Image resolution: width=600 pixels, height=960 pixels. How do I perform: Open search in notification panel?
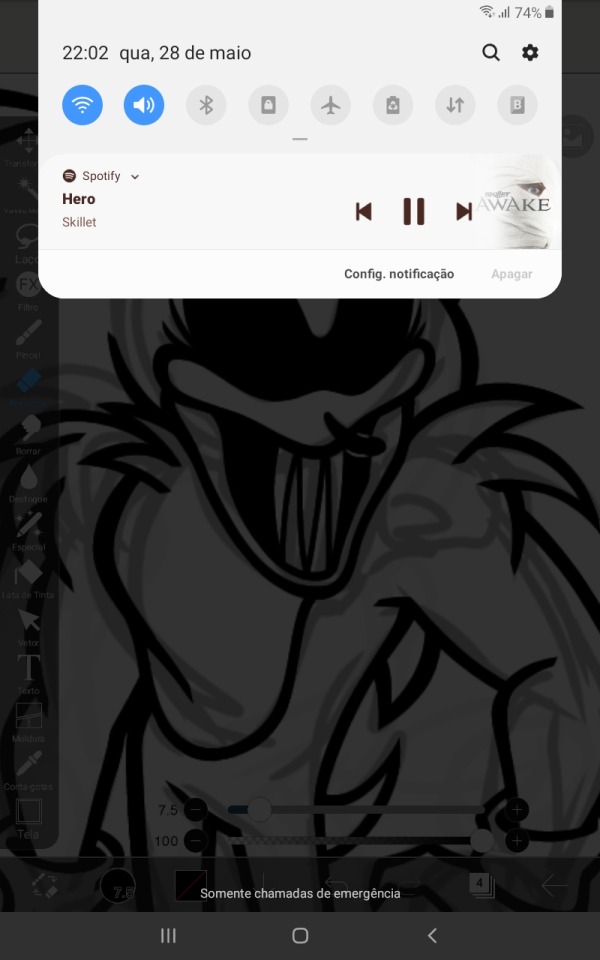click(491, 53)
